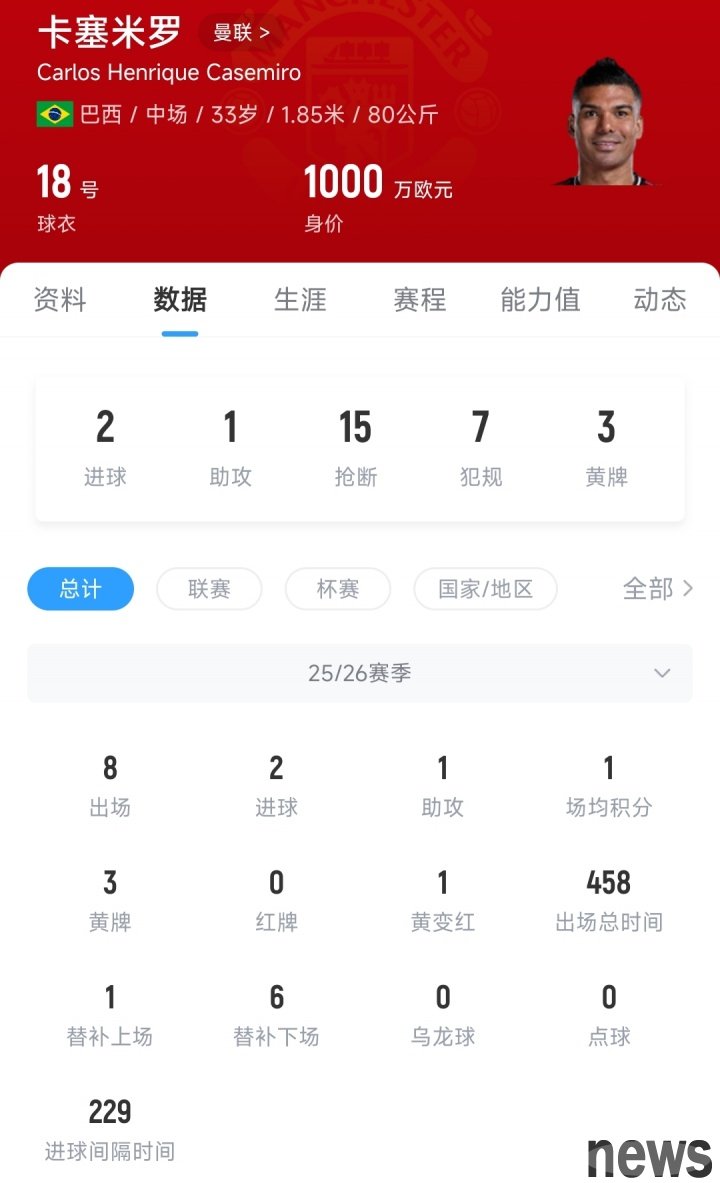Open the 曼联 team page link
The image size is (720, 1183).
pyautogui.click(x=241, y=32)
